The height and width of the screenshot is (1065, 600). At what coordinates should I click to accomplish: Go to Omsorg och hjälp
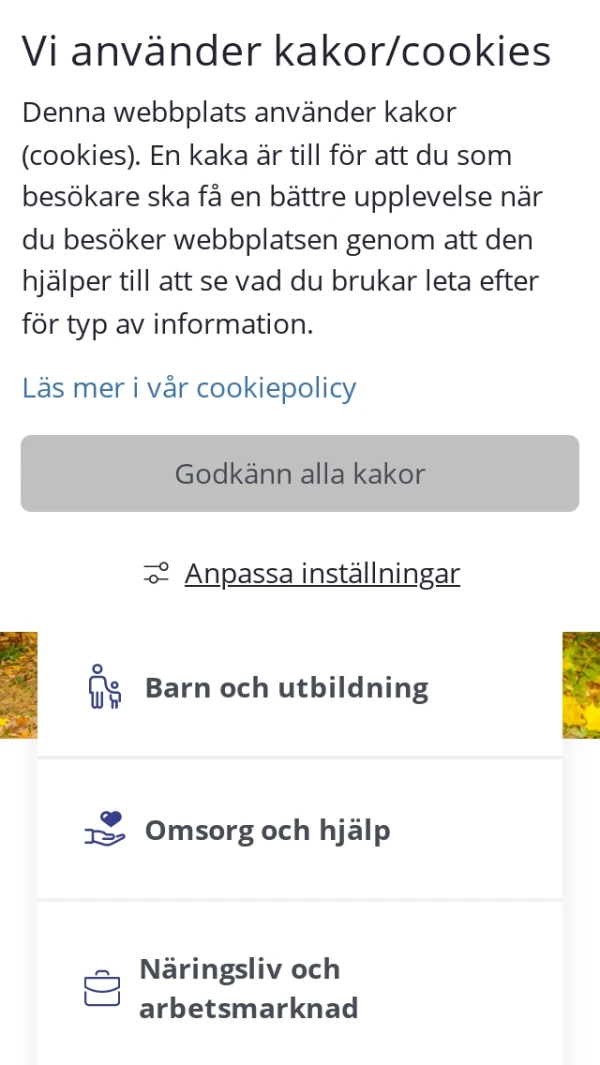[x=267, y=830]
